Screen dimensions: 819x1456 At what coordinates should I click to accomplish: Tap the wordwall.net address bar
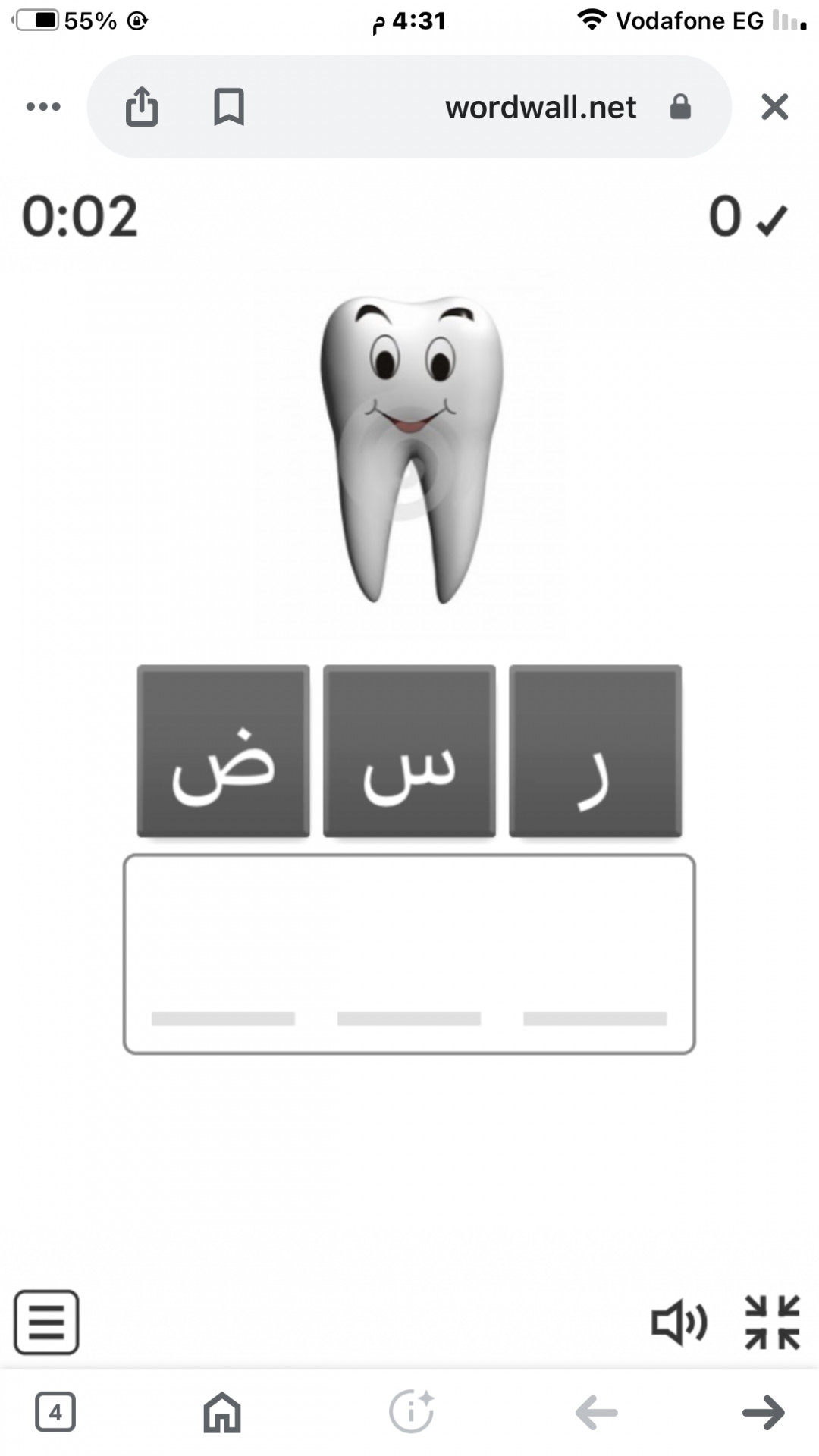point(540,107)
